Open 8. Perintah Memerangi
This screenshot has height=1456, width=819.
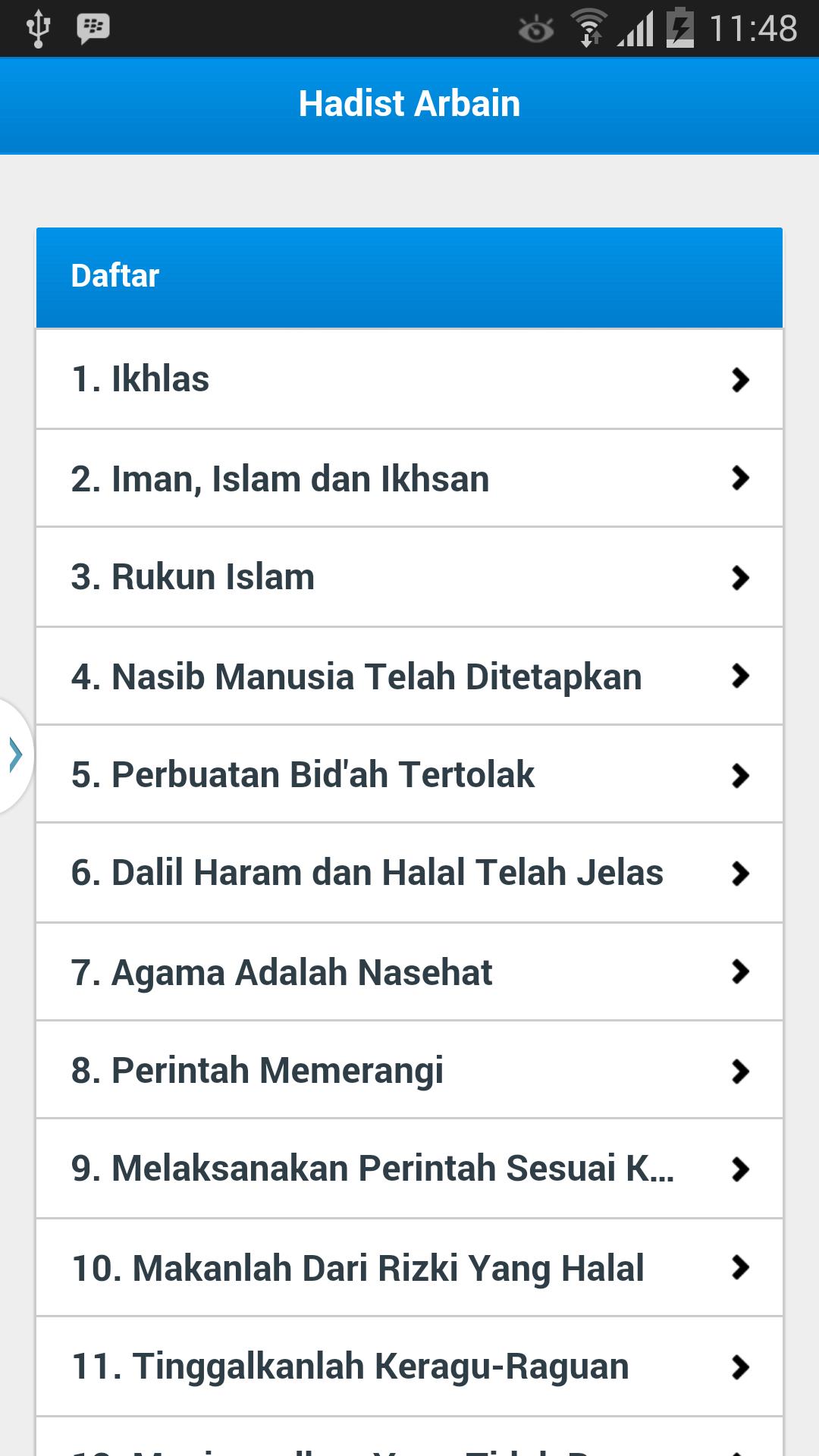(409, 1070)
